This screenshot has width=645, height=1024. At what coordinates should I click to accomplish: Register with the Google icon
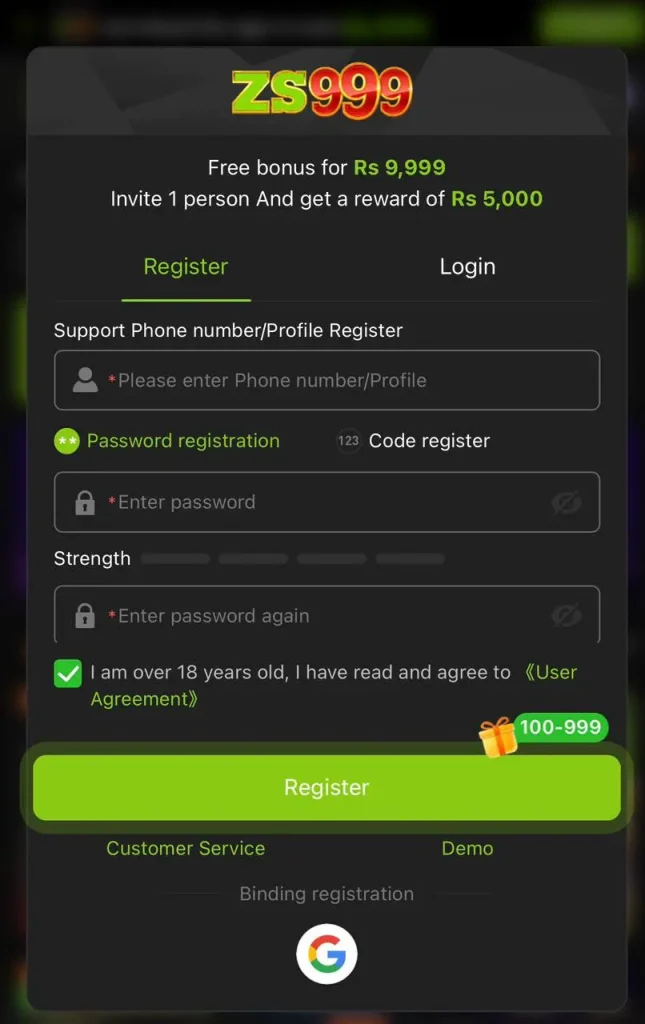[x=326, y=955]
